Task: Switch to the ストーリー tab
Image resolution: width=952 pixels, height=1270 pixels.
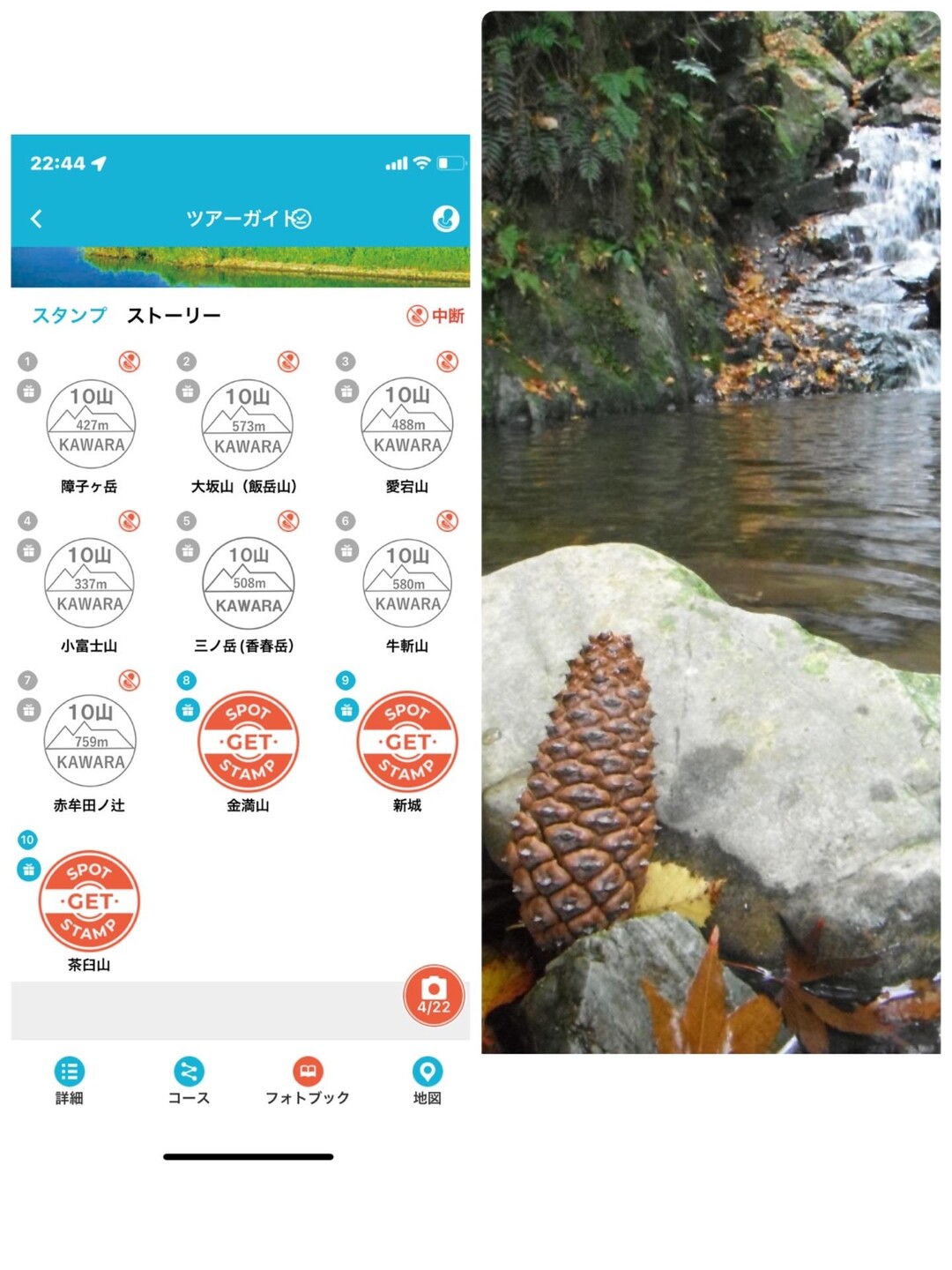Action: (x=175, y=312)
